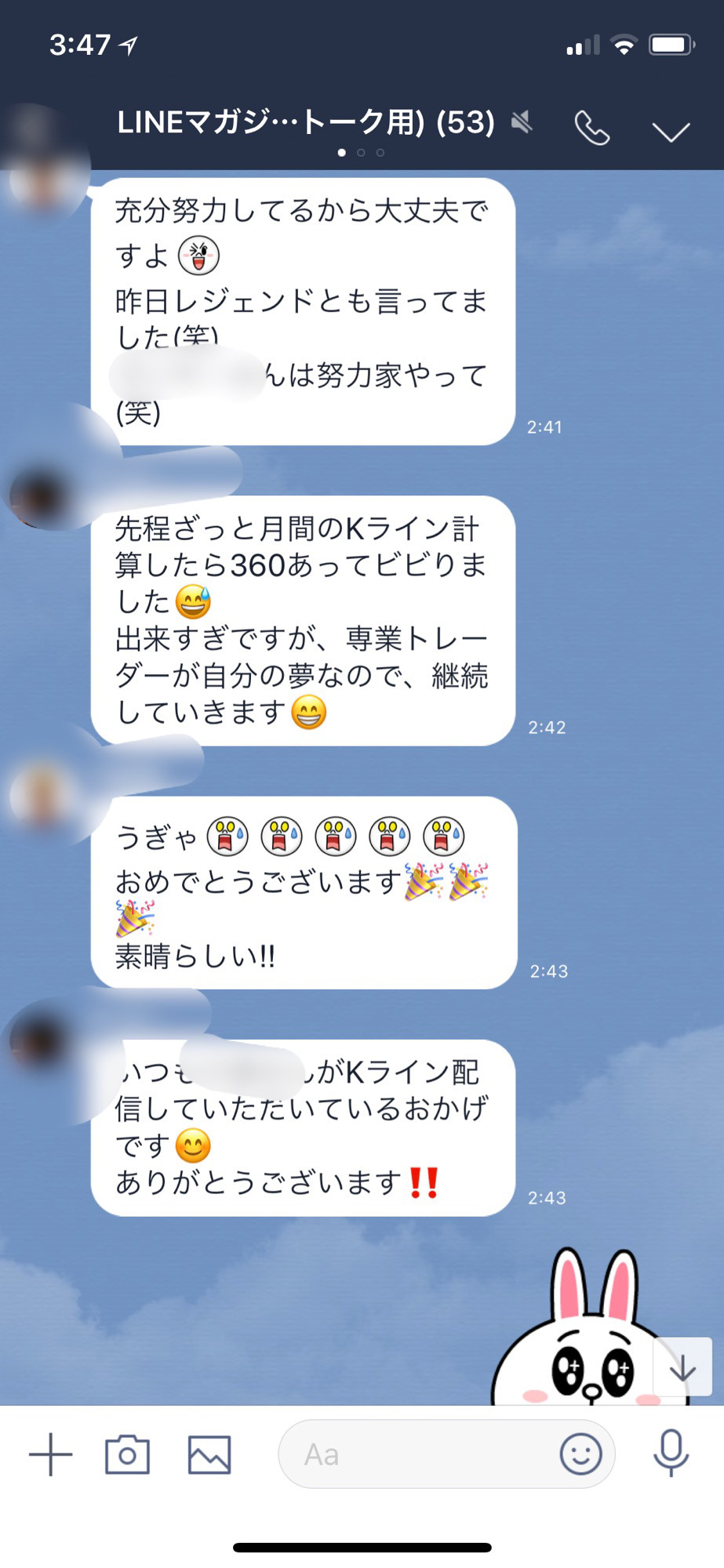Start a call from the phone icon
This screenshot has height=1568, width=724.
click(x=591, y=128)
